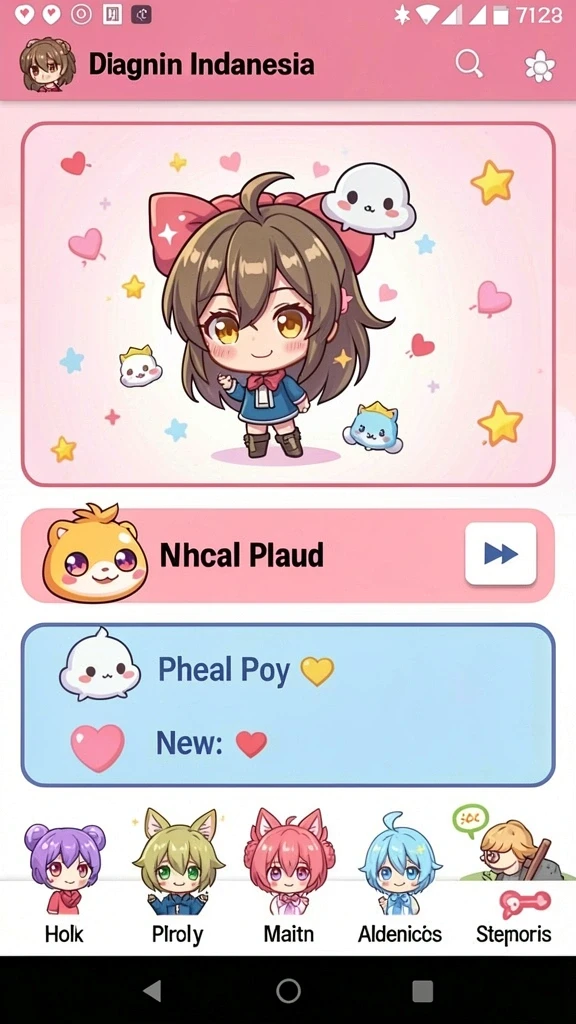
Task: Tap the system home button
Action: (288, 991)
